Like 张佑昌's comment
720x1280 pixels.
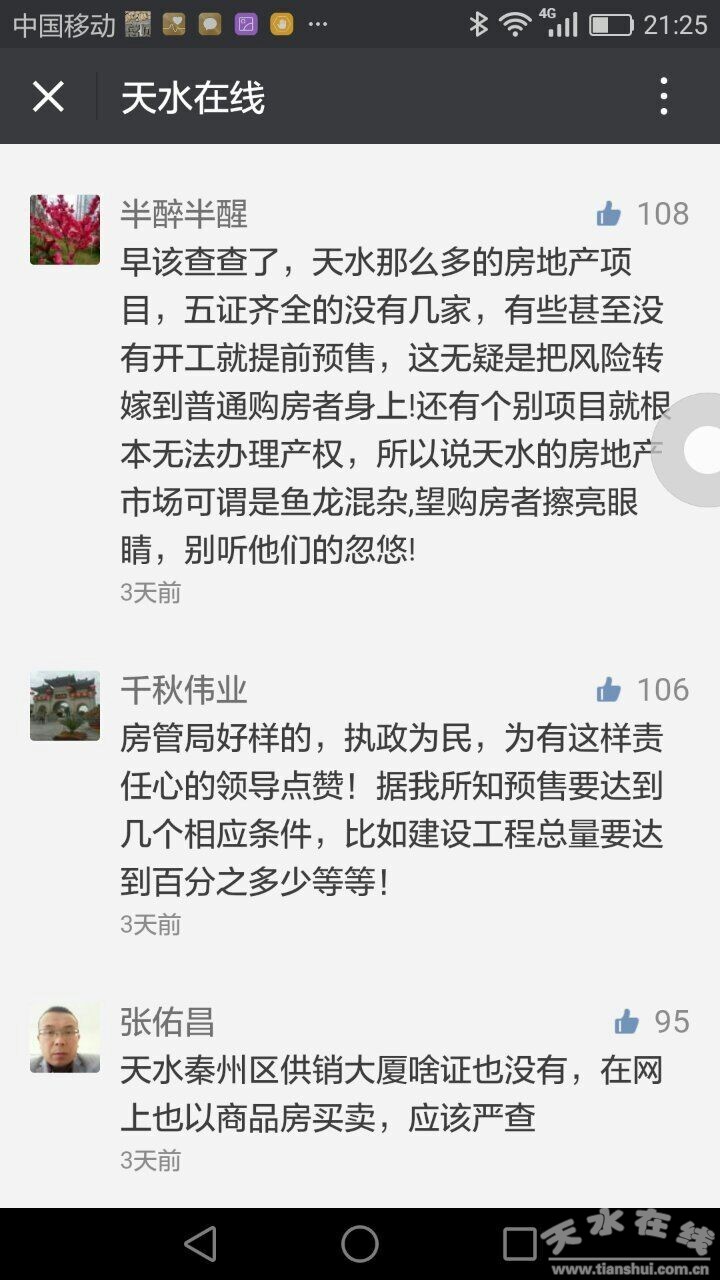pyautogui.click(x=627, y=1021)
